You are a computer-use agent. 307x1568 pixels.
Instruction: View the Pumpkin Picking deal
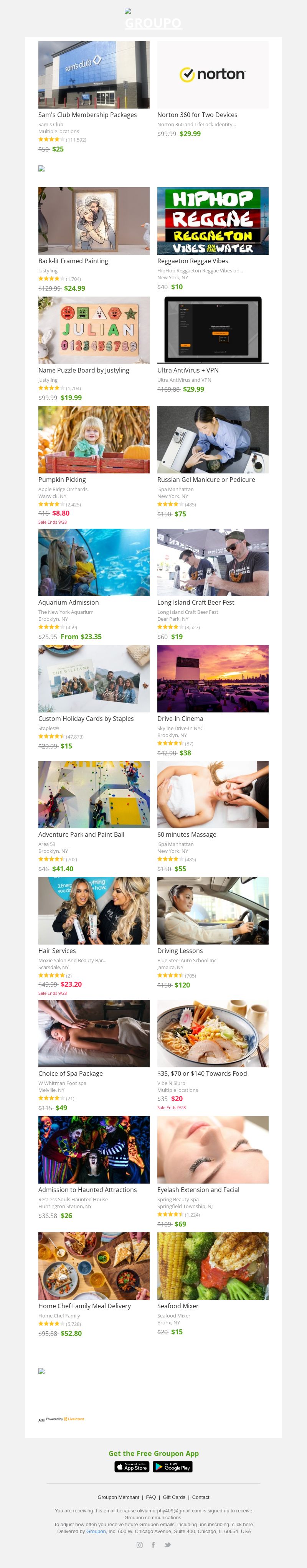93,440
